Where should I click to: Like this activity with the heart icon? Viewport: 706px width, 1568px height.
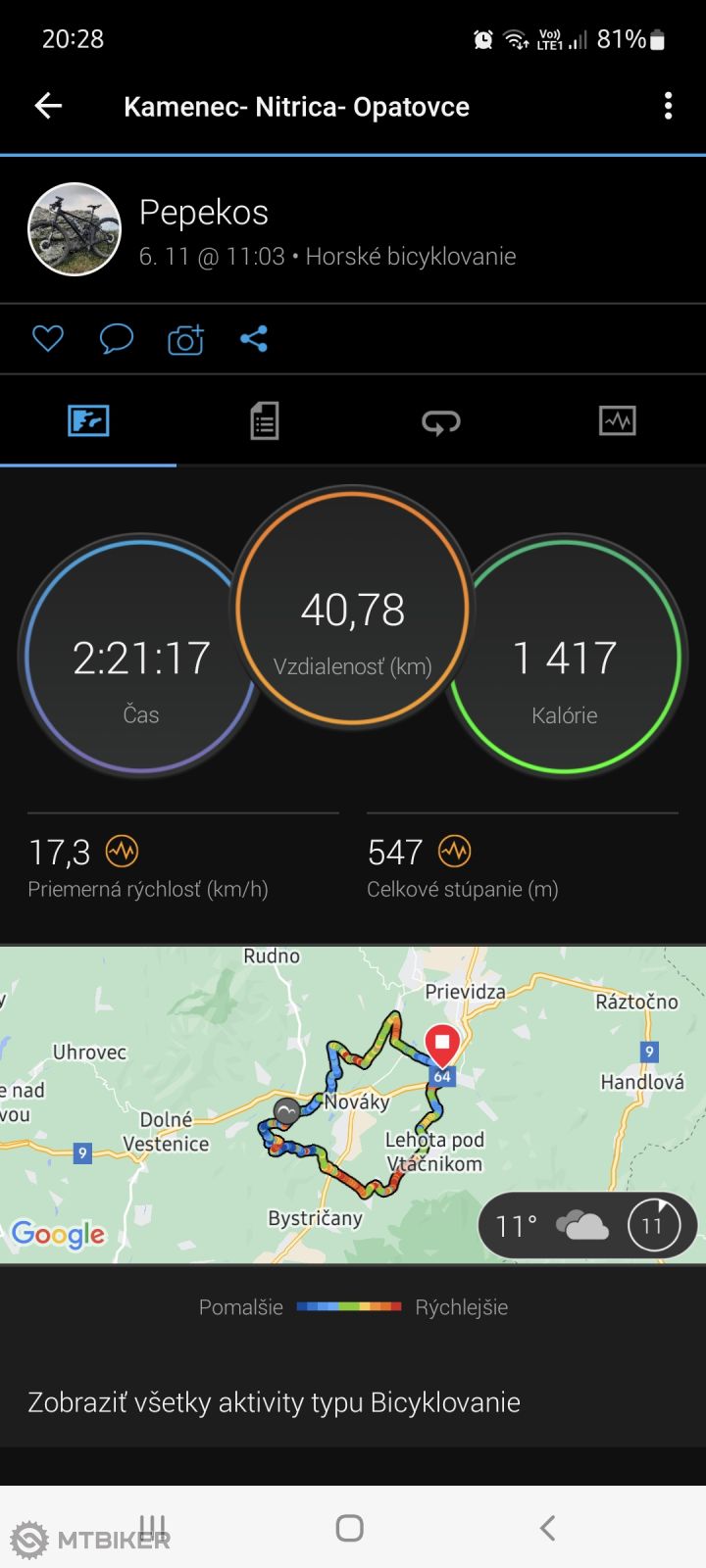[48, 339]
